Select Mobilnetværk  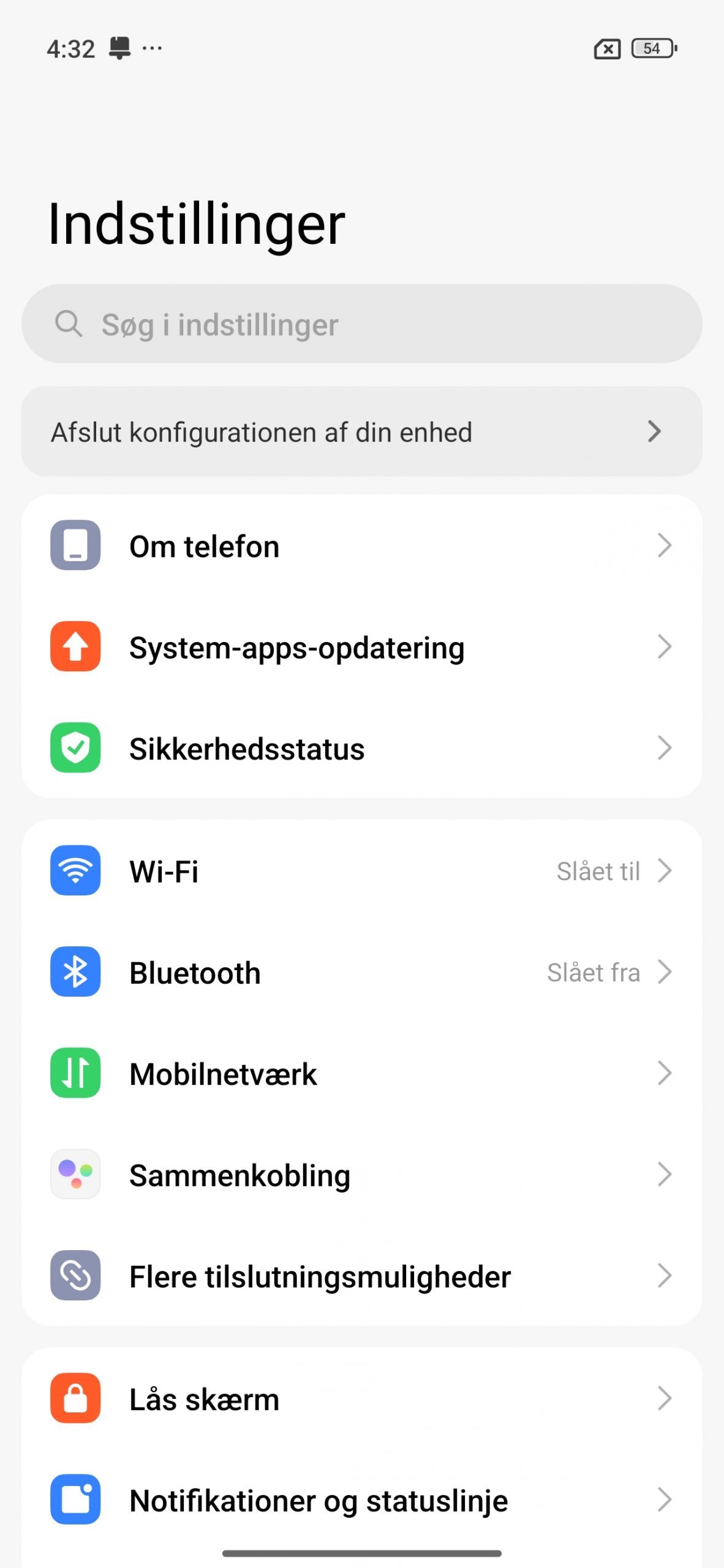[361, 1074]
